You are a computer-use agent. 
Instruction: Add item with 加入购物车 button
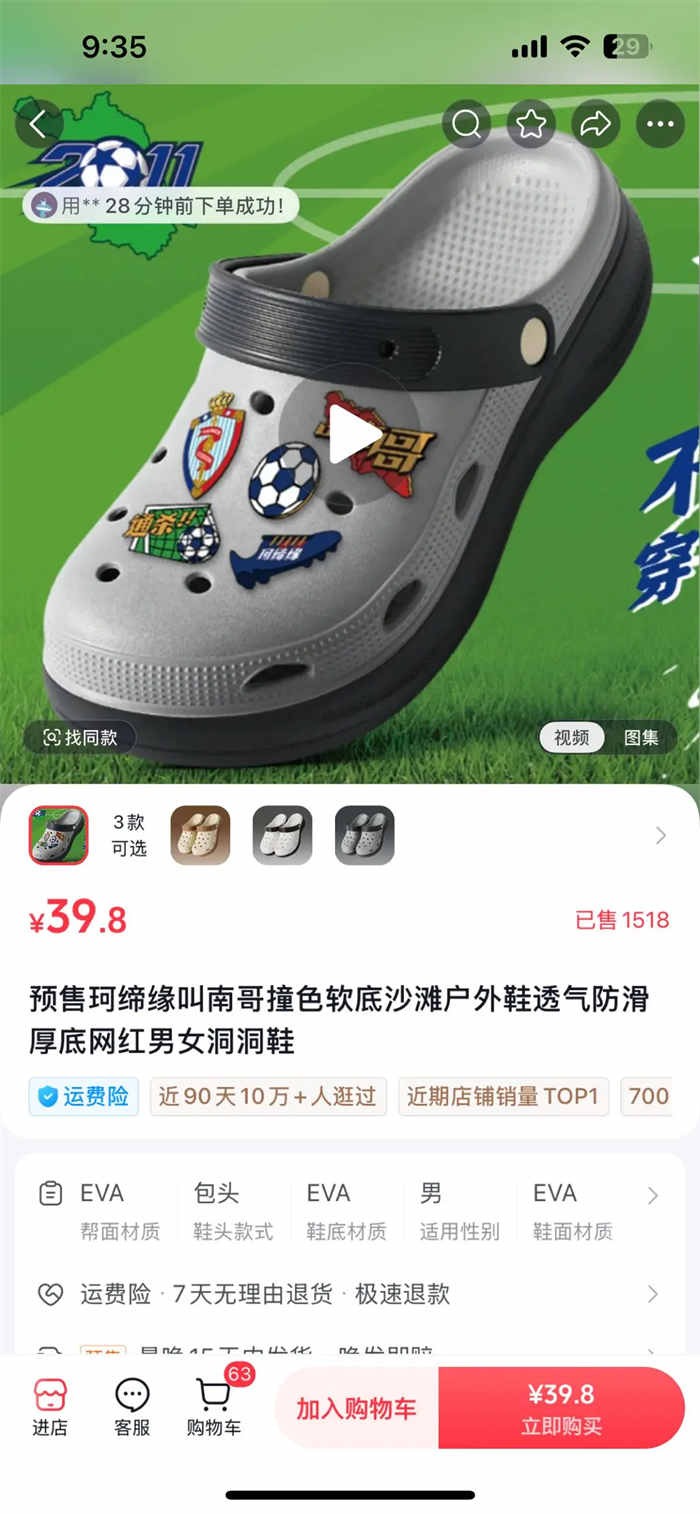[356, 1408]
